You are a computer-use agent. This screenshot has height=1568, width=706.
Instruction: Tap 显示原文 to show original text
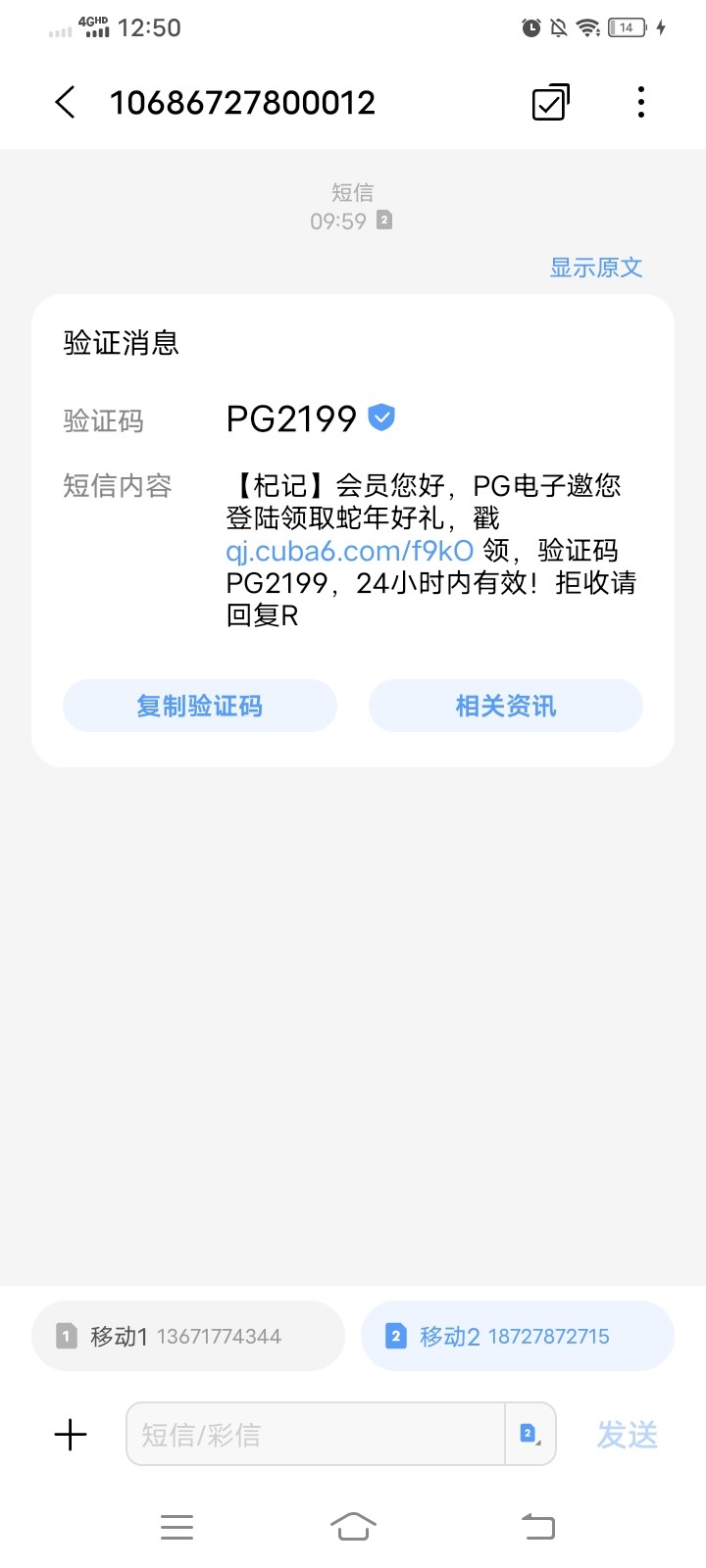tap(596, 268)
